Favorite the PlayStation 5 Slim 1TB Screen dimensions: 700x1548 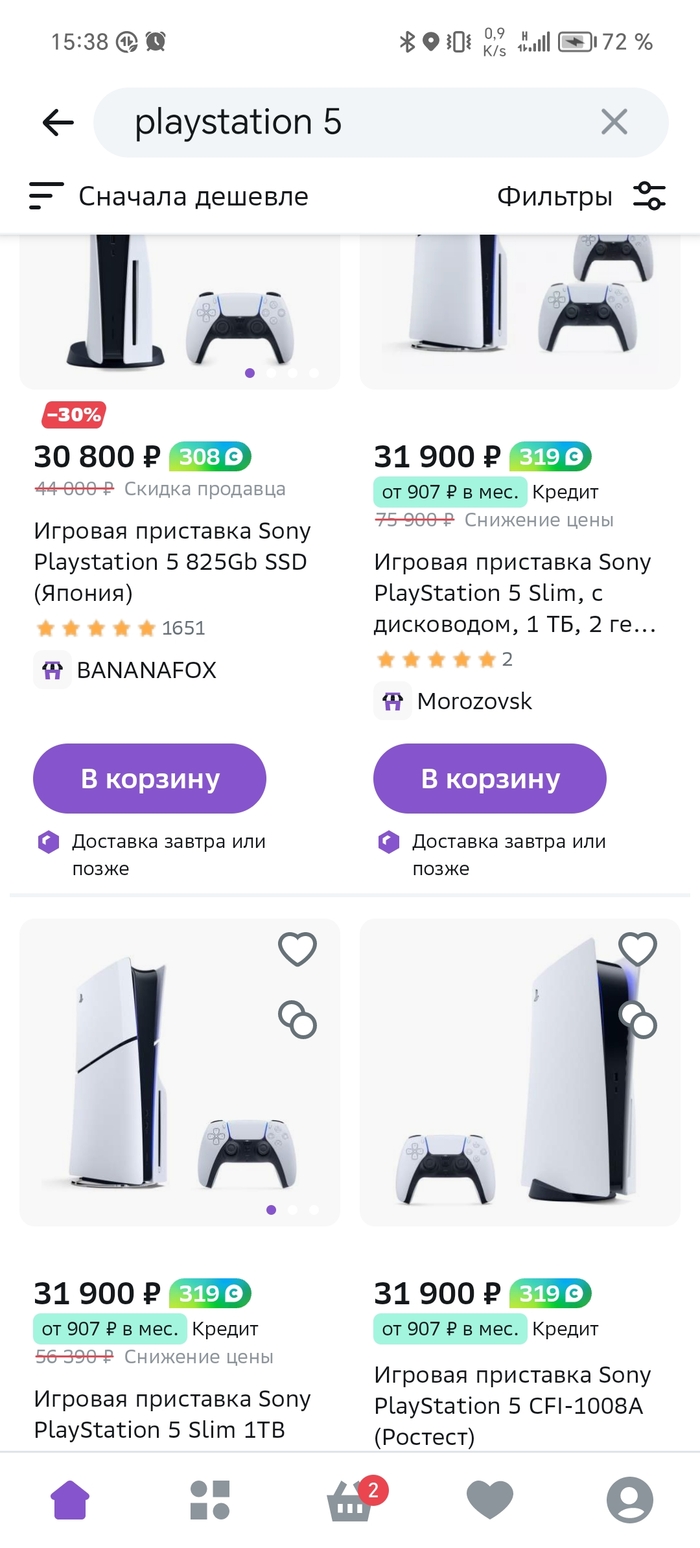coord(297,949)
